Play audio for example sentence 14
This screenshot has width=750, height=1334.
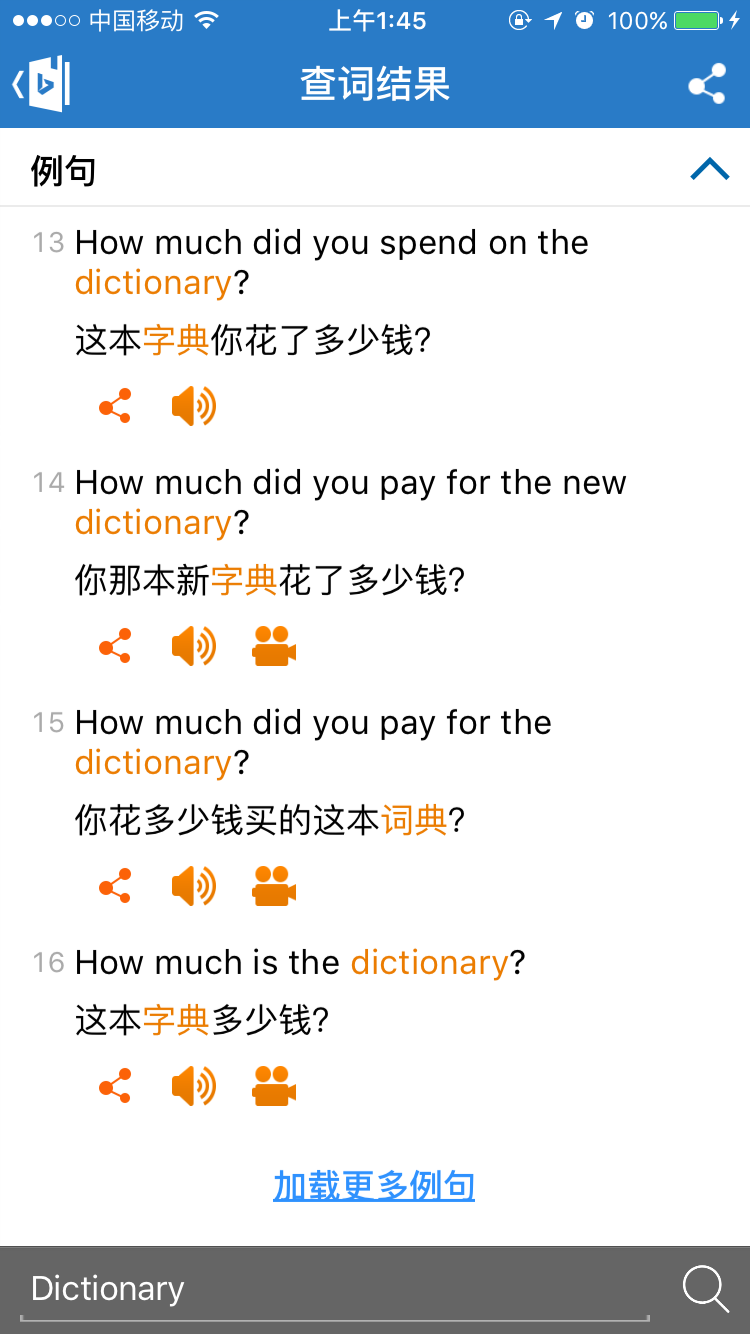click(x=194, y=646)
